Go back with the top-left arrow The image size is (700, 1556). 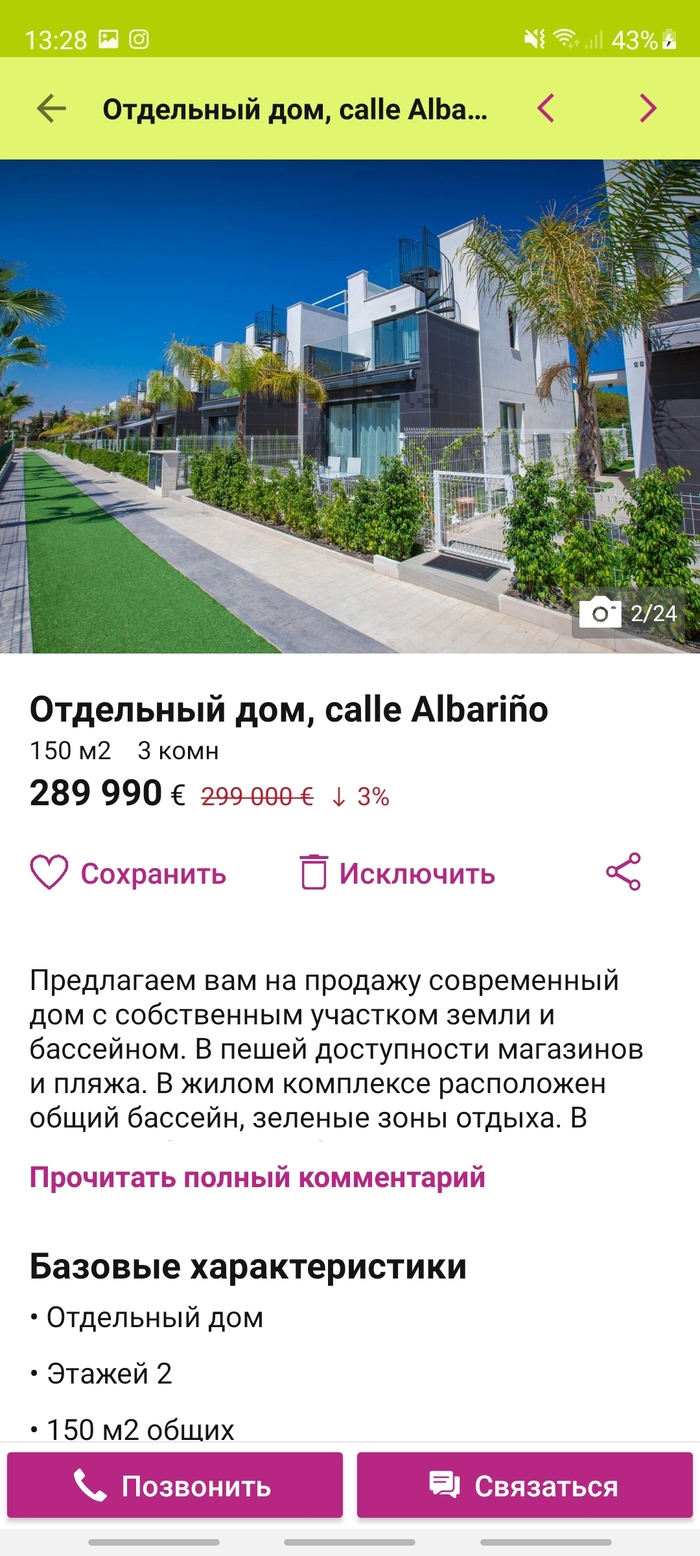point(51,108)
